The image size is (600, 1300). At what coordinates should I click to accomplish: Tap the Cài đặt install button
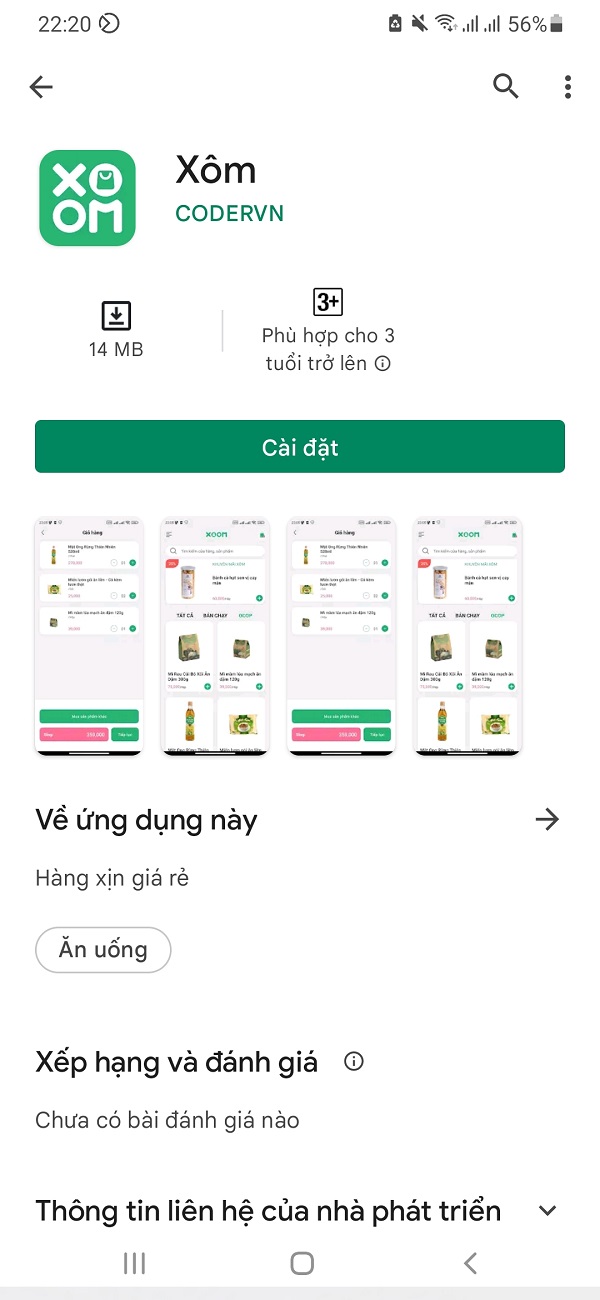[x=300, y=447]
